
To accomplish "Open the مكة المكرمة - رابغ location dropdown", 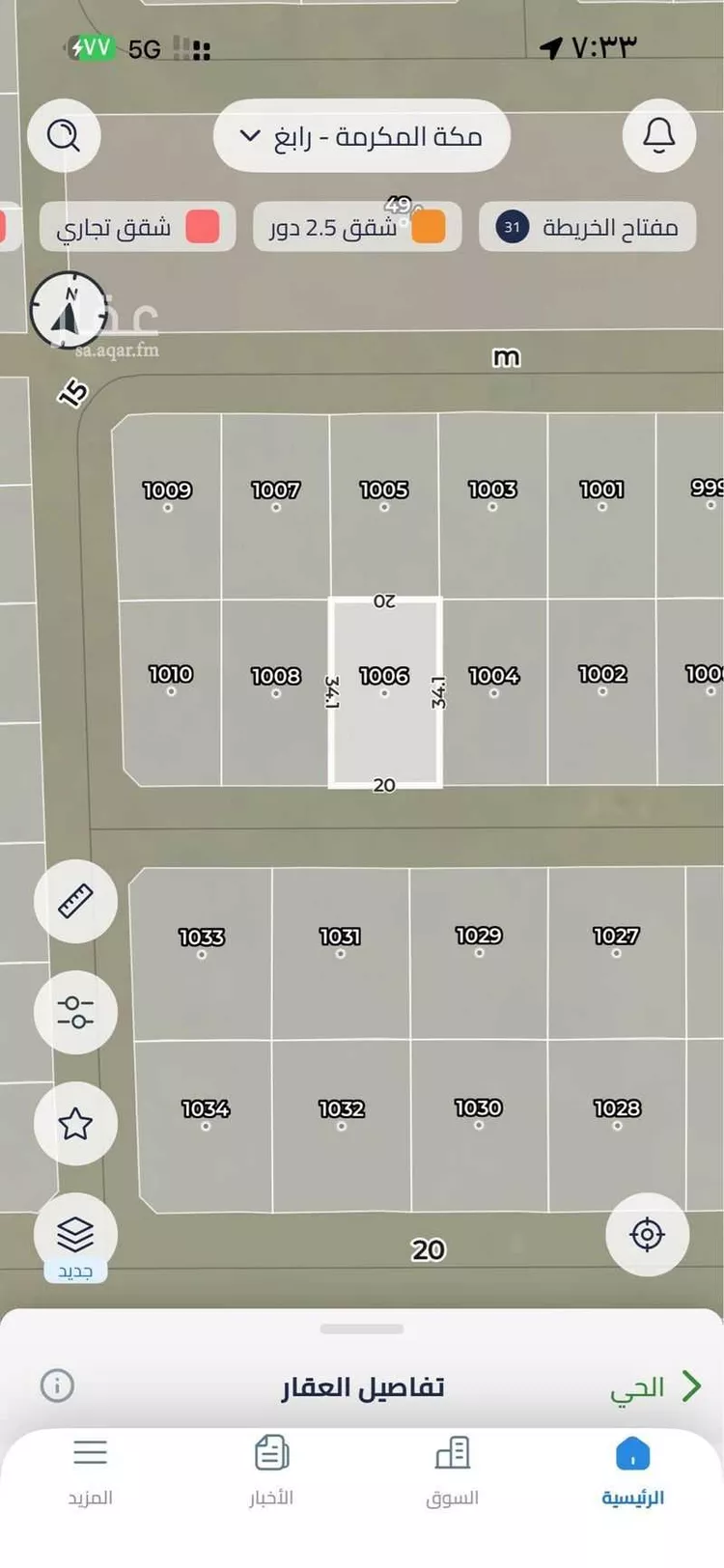I will [x=361, y=136].
